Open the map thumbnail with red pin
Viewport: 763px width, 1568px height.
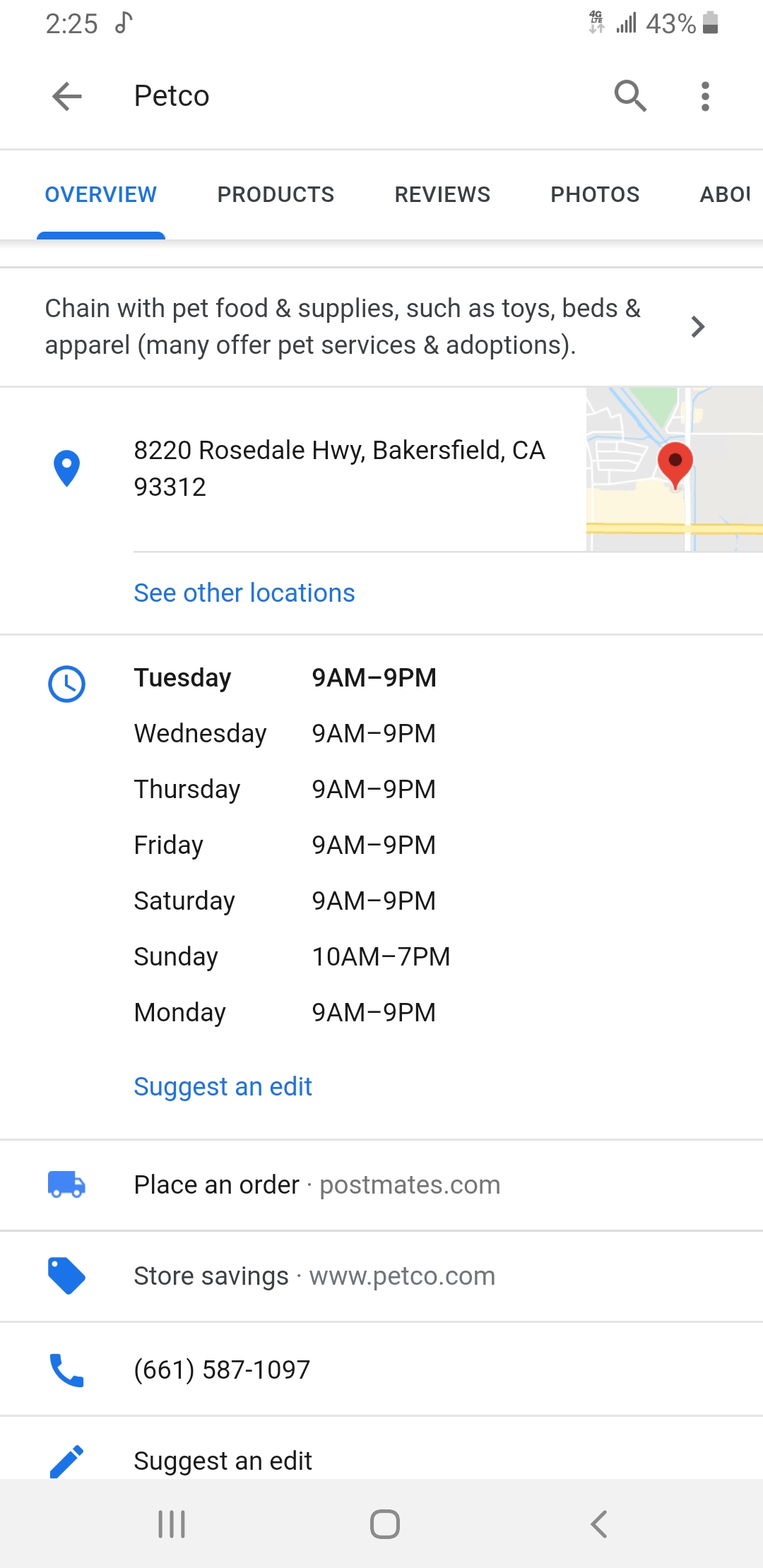click(x=674, y=469)
